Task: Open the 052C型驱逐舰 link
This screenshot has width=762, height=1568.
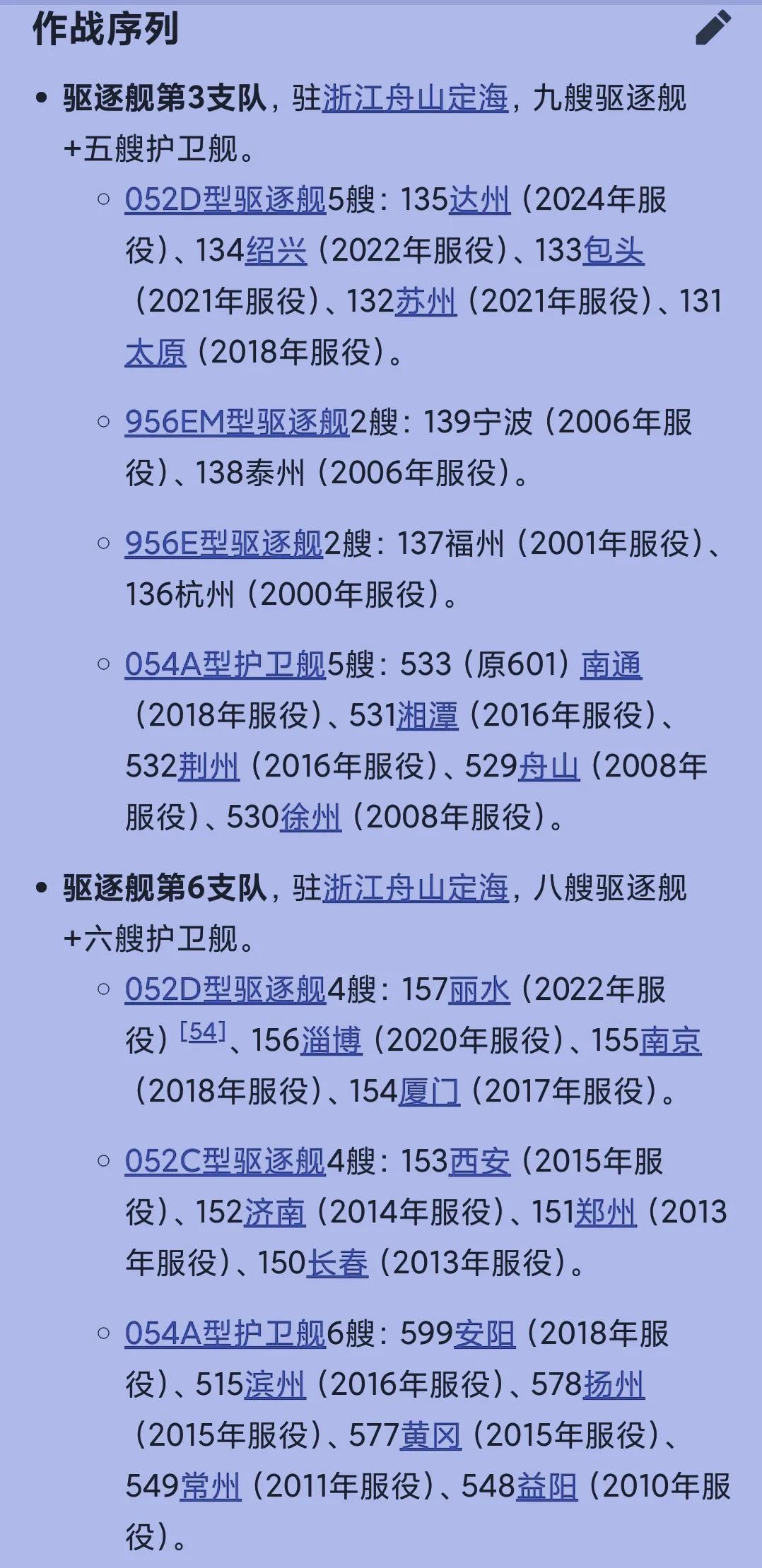Action: 225,1162
